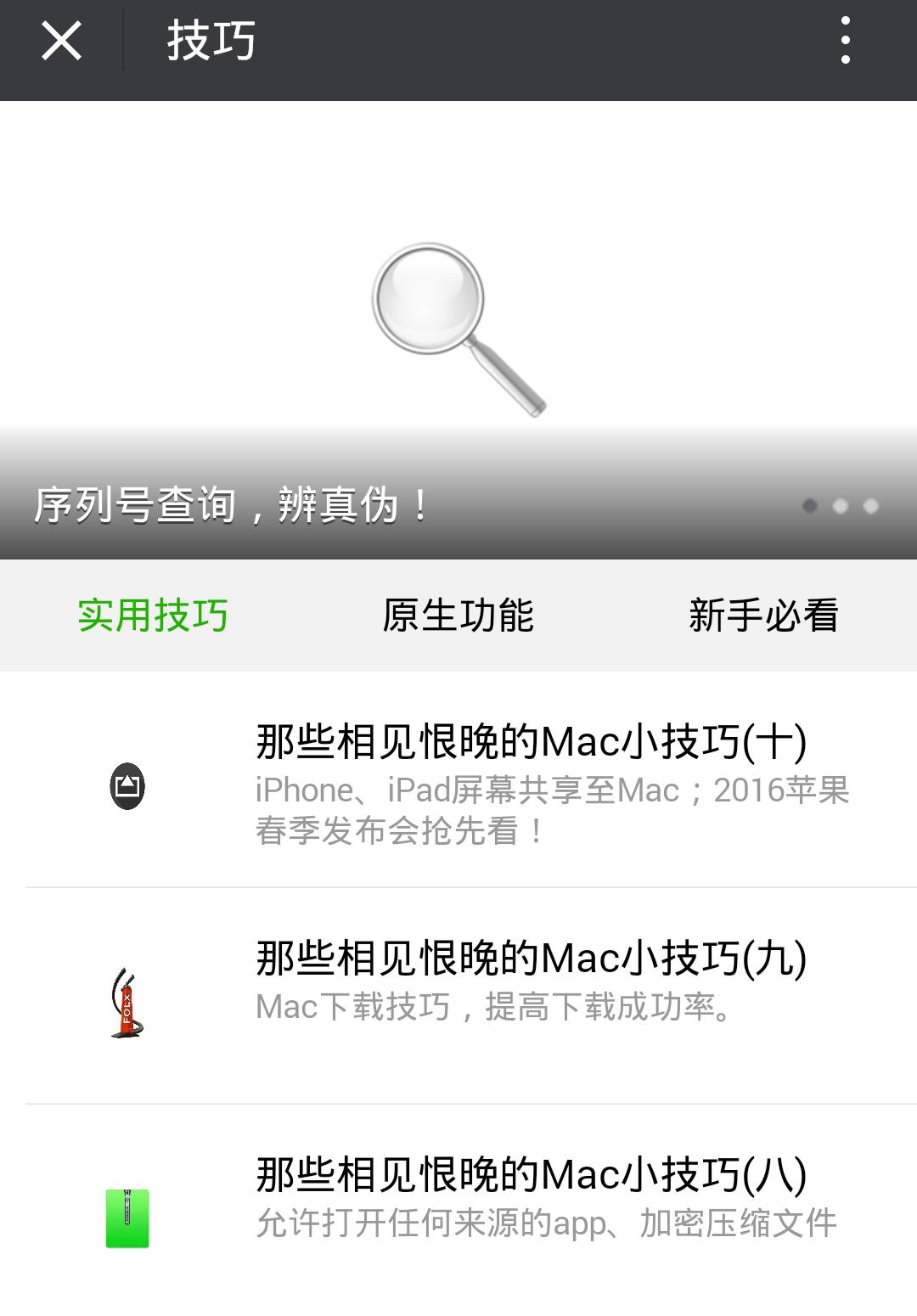Select the second carousel indicator dot
The width and height of the screenshot is (917, 1316).
pyautogui.click(x=840, y=504)
